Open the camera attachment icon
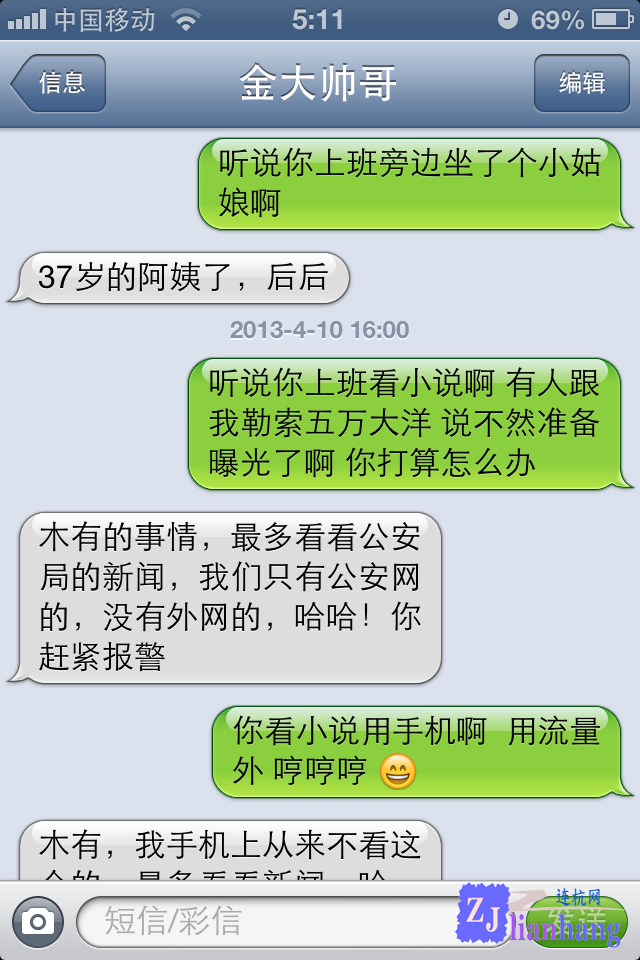Image resolution: width=640 pixels, height=960 pixels. pos(38,921)
